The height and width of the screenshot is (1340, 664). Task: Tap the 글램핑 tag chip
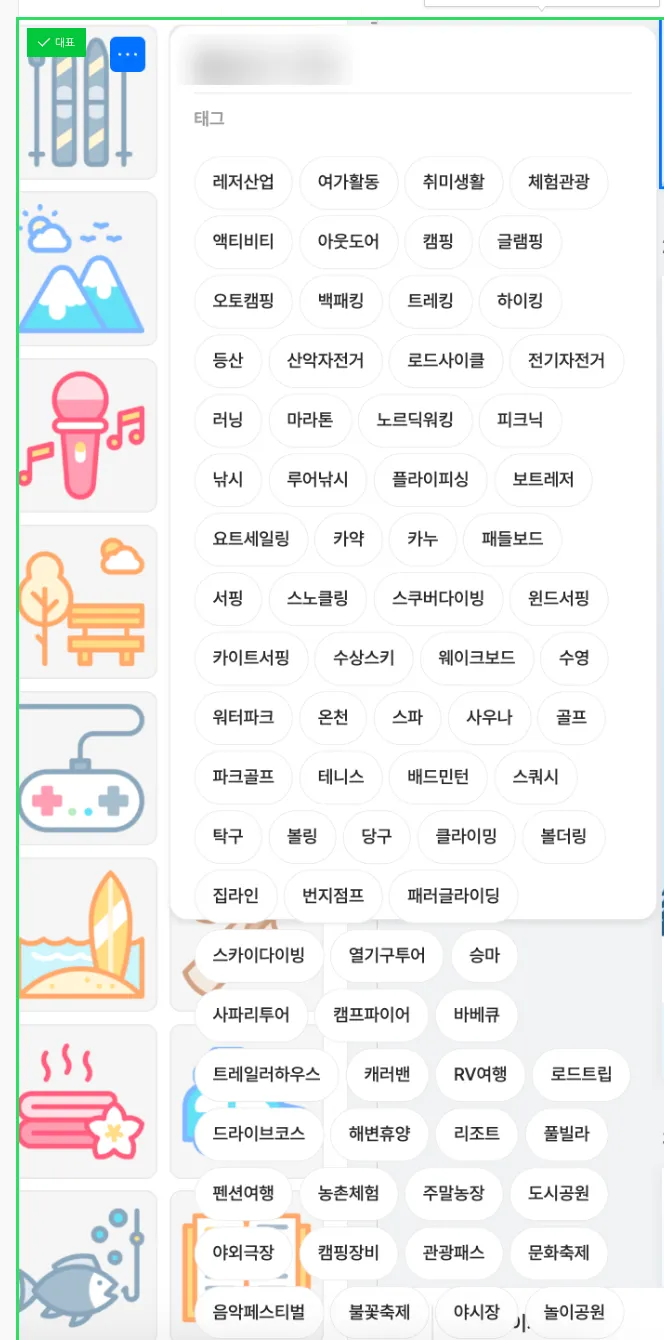[x=511, y=241]
